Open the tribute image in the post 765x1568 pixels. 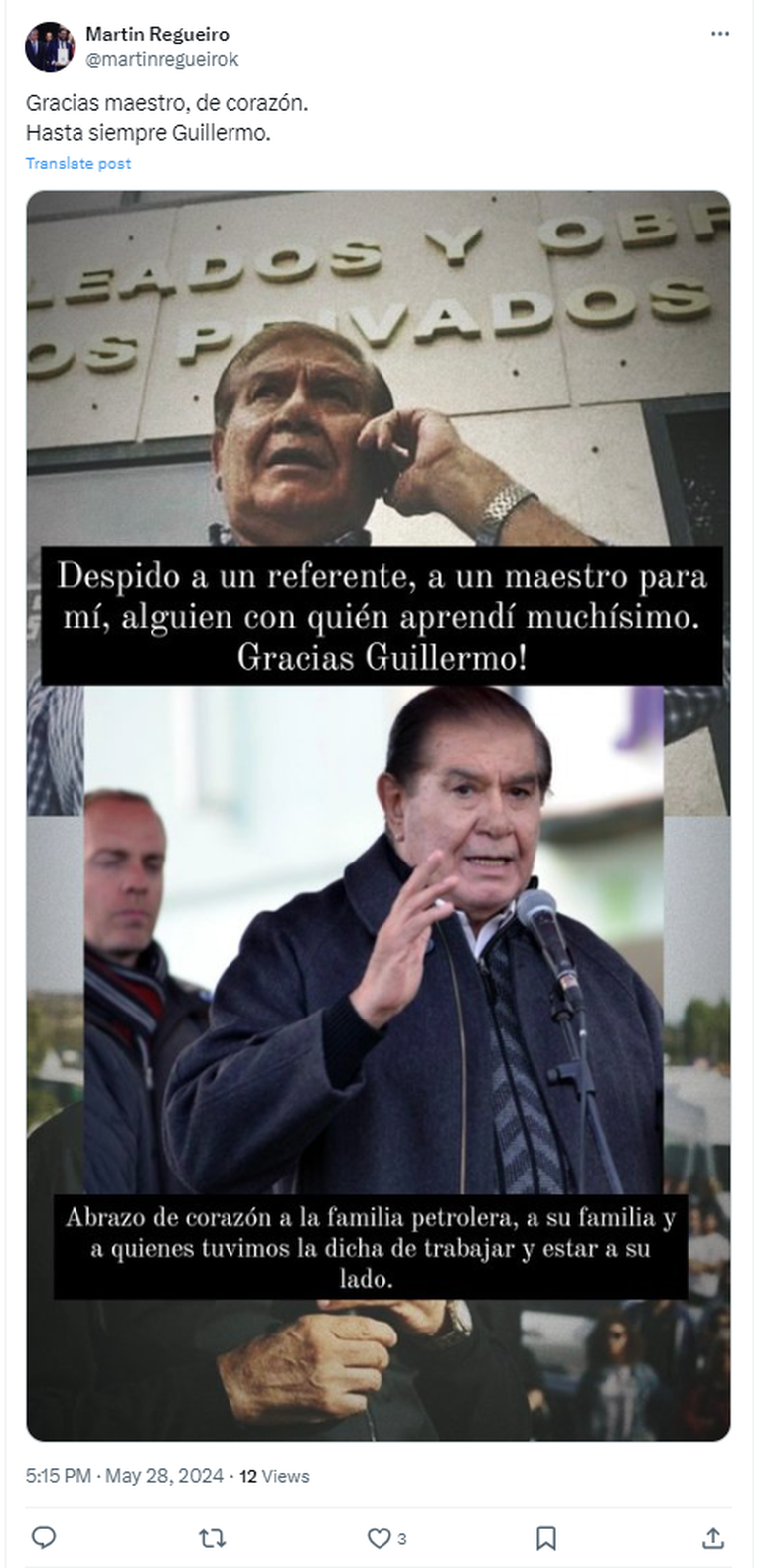coord(378,815)
